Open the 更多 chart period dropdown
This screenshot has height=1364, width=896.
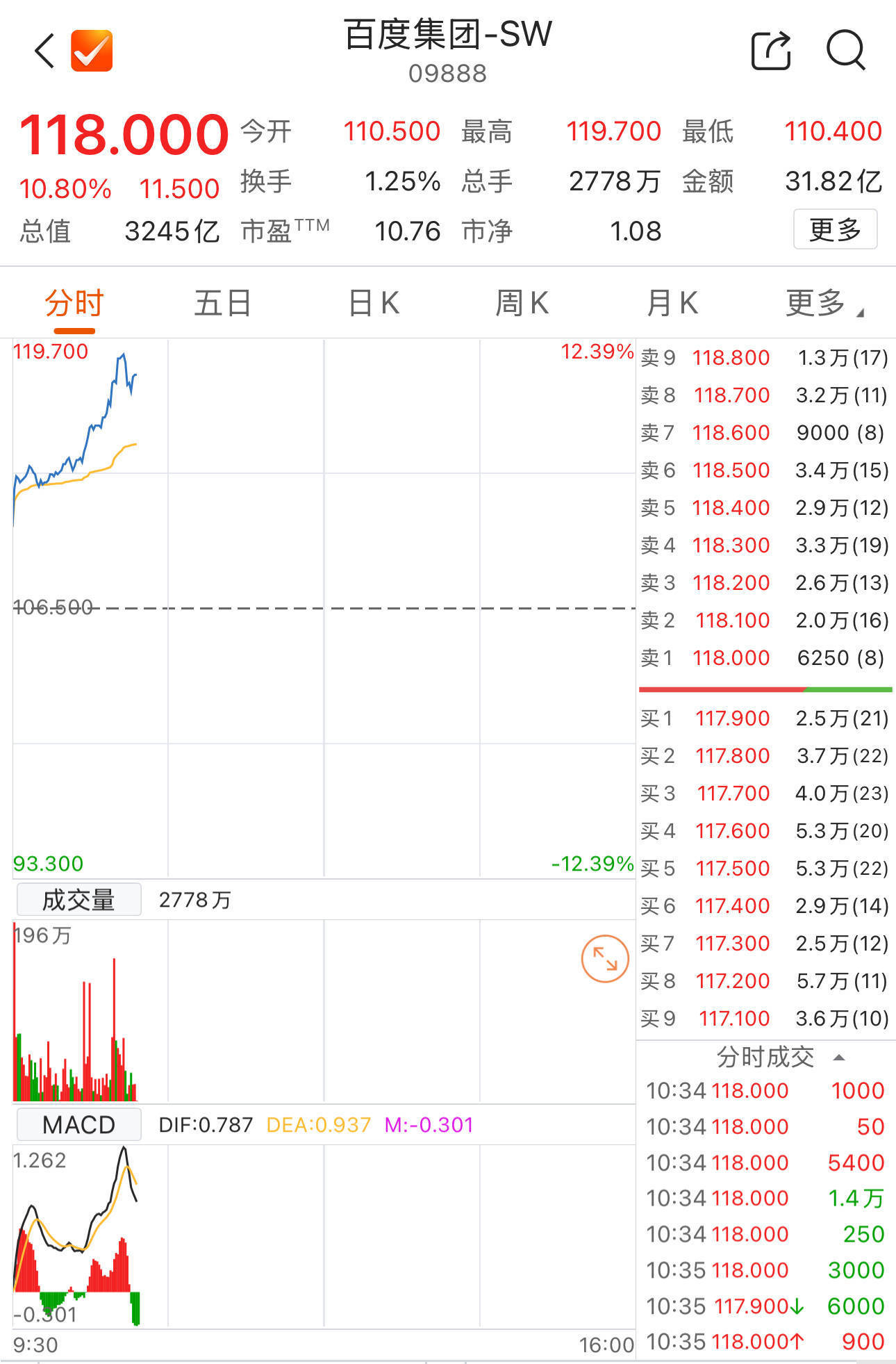823,304
